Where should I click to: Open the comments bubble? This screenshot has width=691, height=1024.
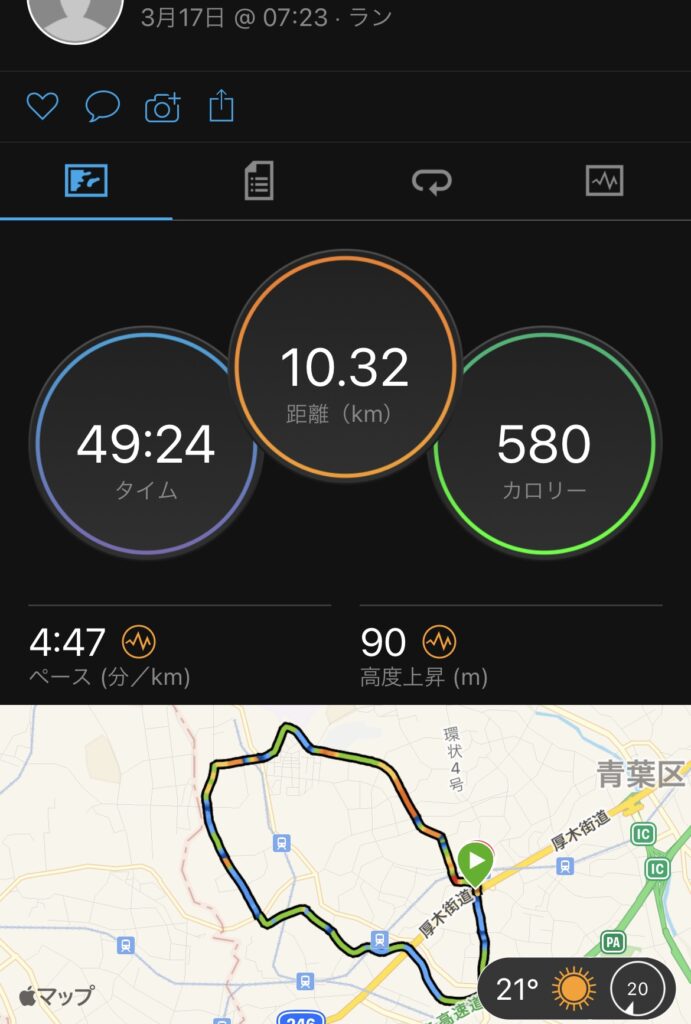click(102, 105)
